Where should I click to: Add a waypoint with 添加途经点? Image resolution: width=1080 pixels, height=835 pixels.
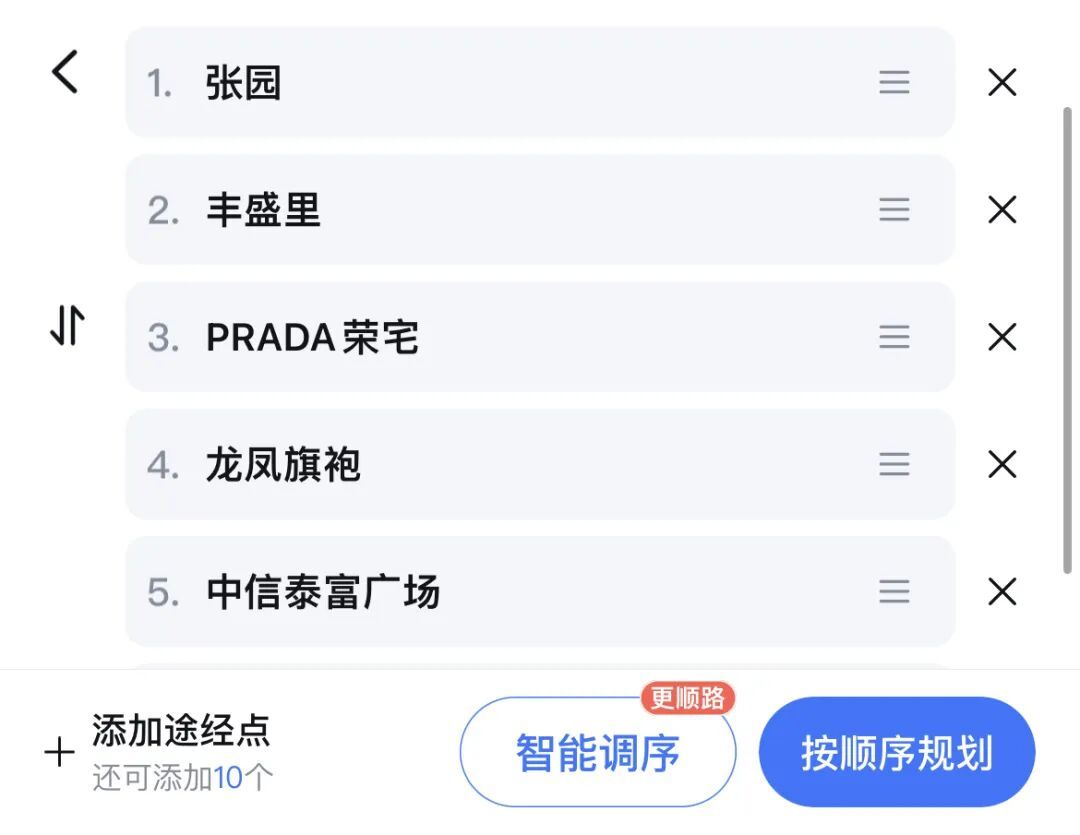(160, 752)
